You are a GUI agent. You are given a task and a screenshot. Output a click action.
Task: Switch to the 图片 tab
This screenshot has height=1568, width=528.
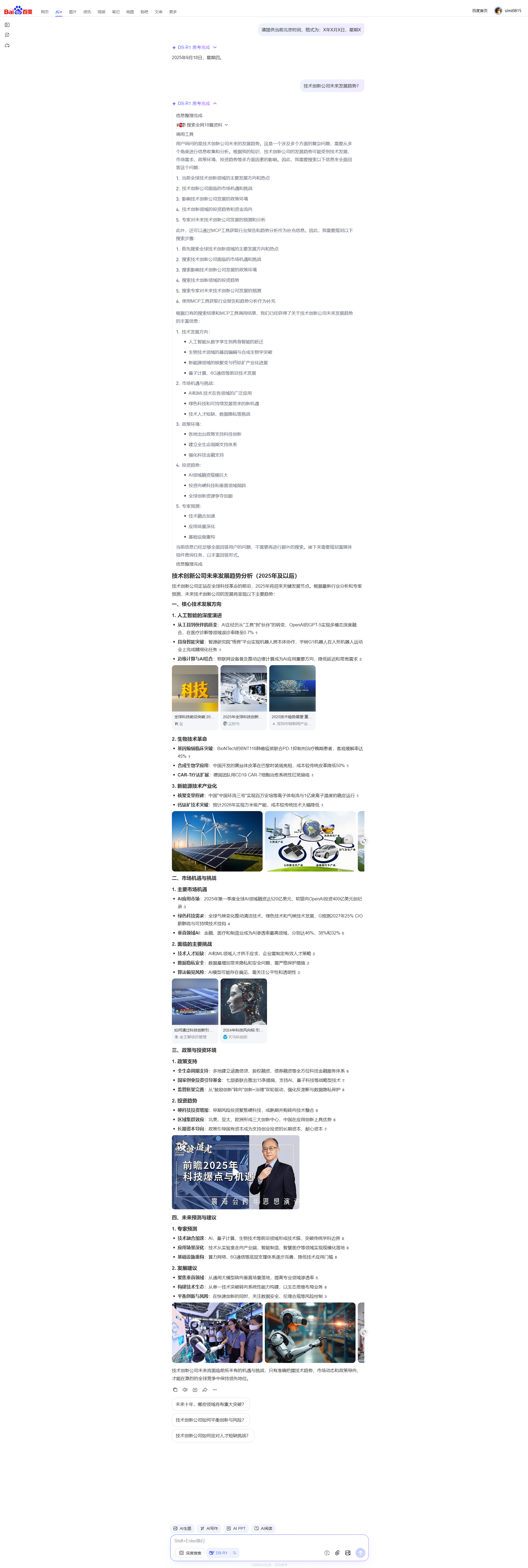point(73,12)
